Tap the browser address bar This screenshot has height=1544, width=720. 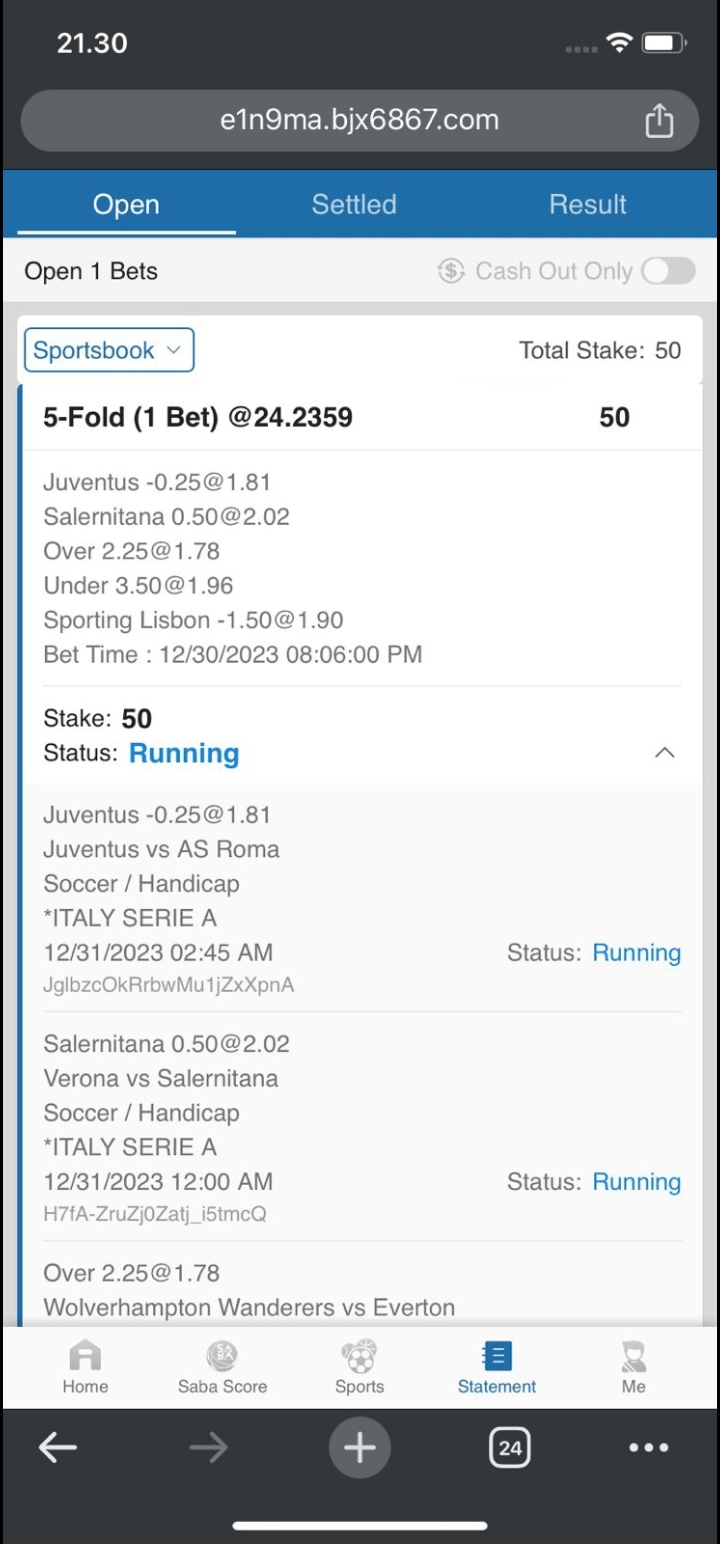coord(359,121)
